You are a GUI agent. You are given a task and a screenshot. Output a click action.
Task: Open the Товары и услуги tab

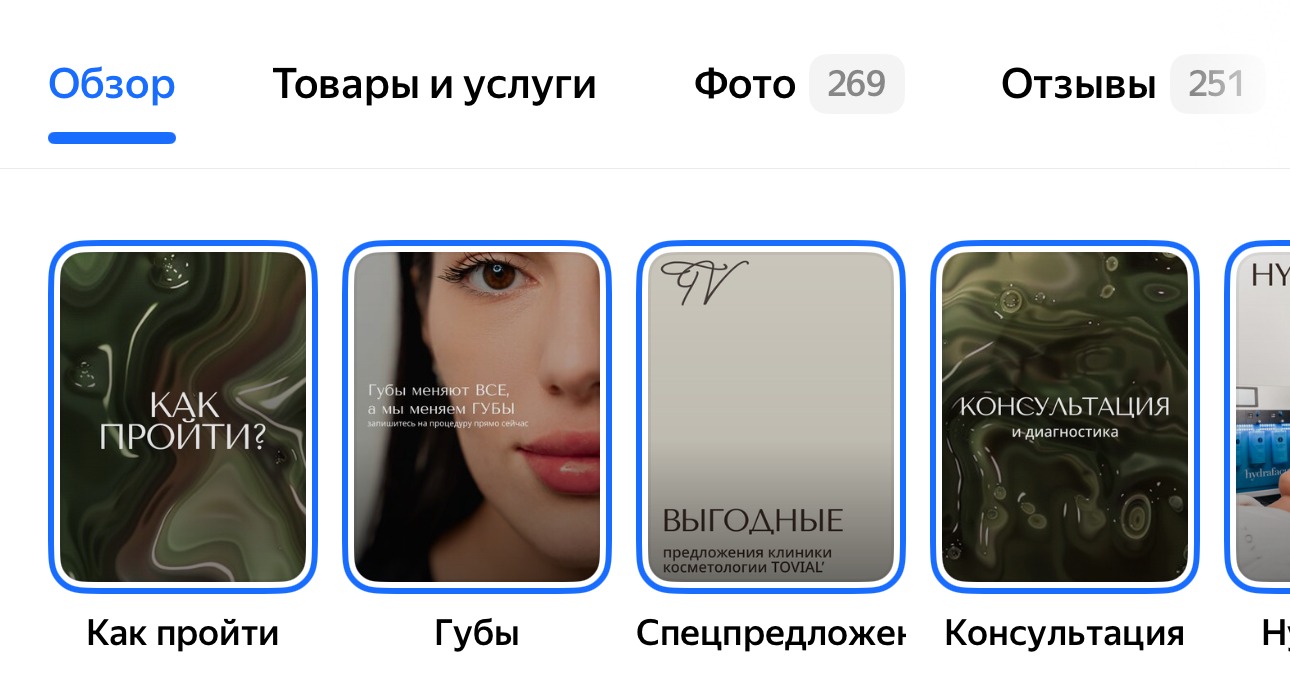434,86
